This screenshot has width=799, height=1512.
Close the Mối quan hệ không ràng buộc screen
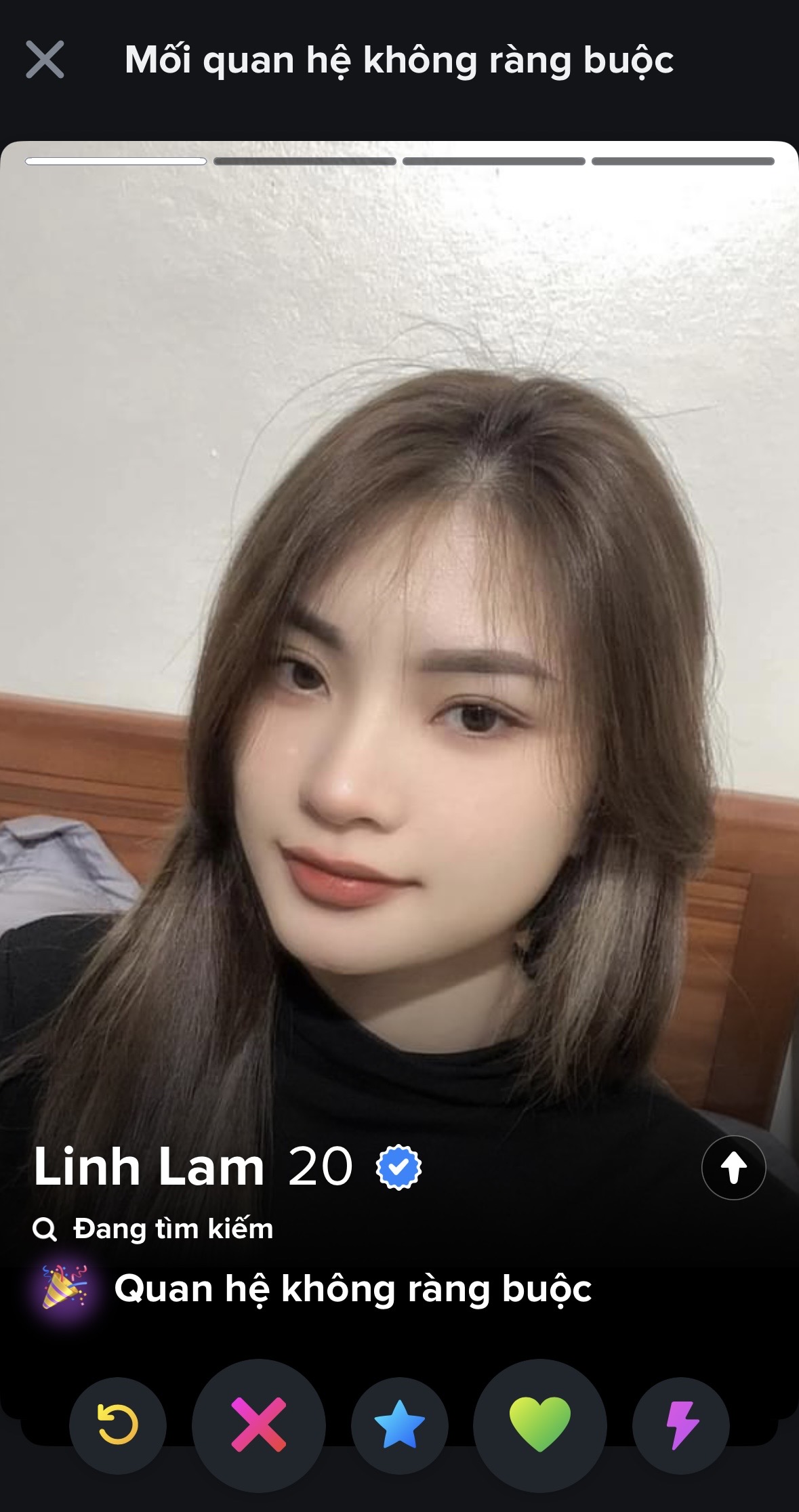click(x=45, y=60)
